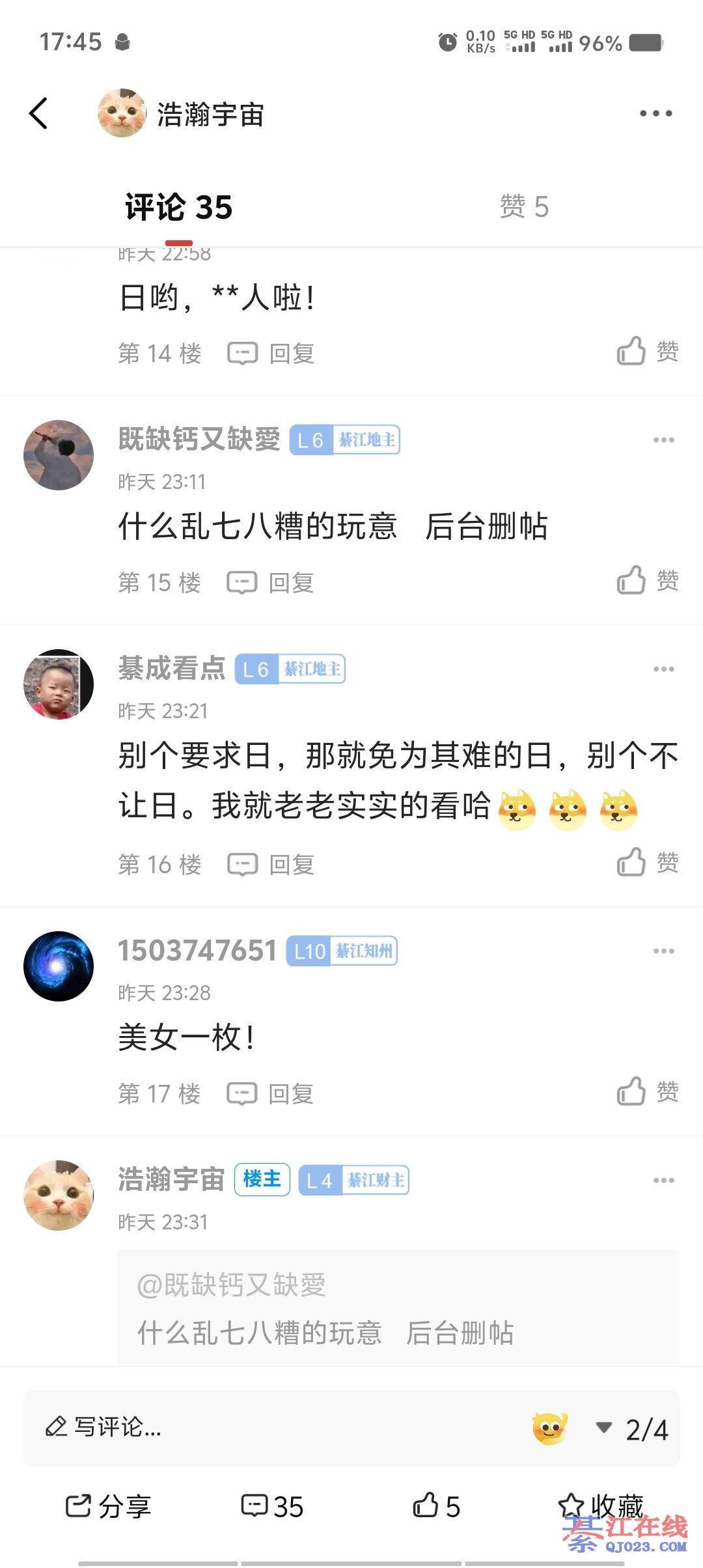The image size is (703, 1568).
Task: Go back using the top-left arrow
Action: click(39, 113)
